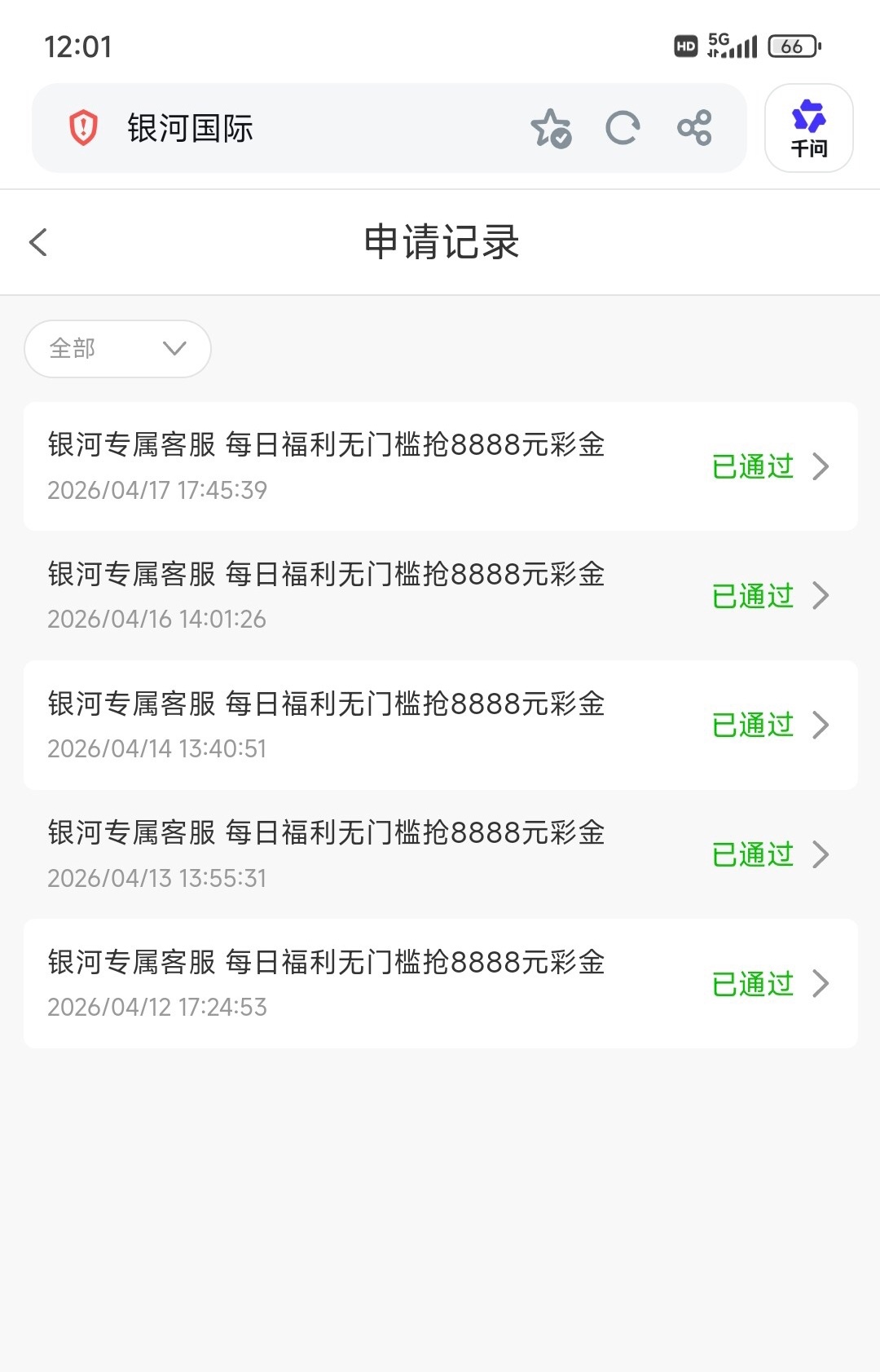Tap the site security shield icon

[83, 129]
